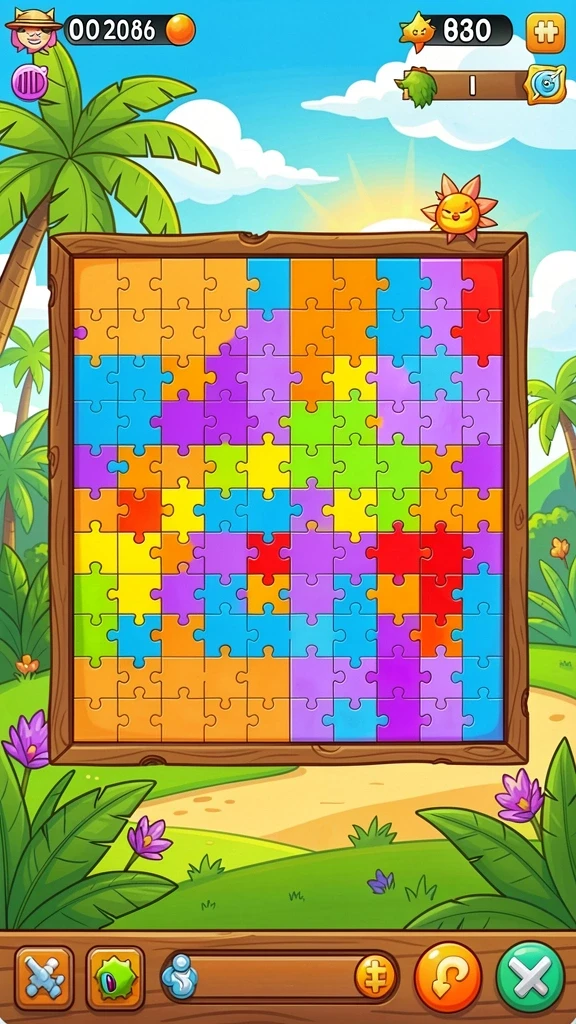Image resolution: width=576 pixels, height=1024 pixels.
Task: Tap the puzzle piece button on progress bar
Action: [x=376, y=978]
